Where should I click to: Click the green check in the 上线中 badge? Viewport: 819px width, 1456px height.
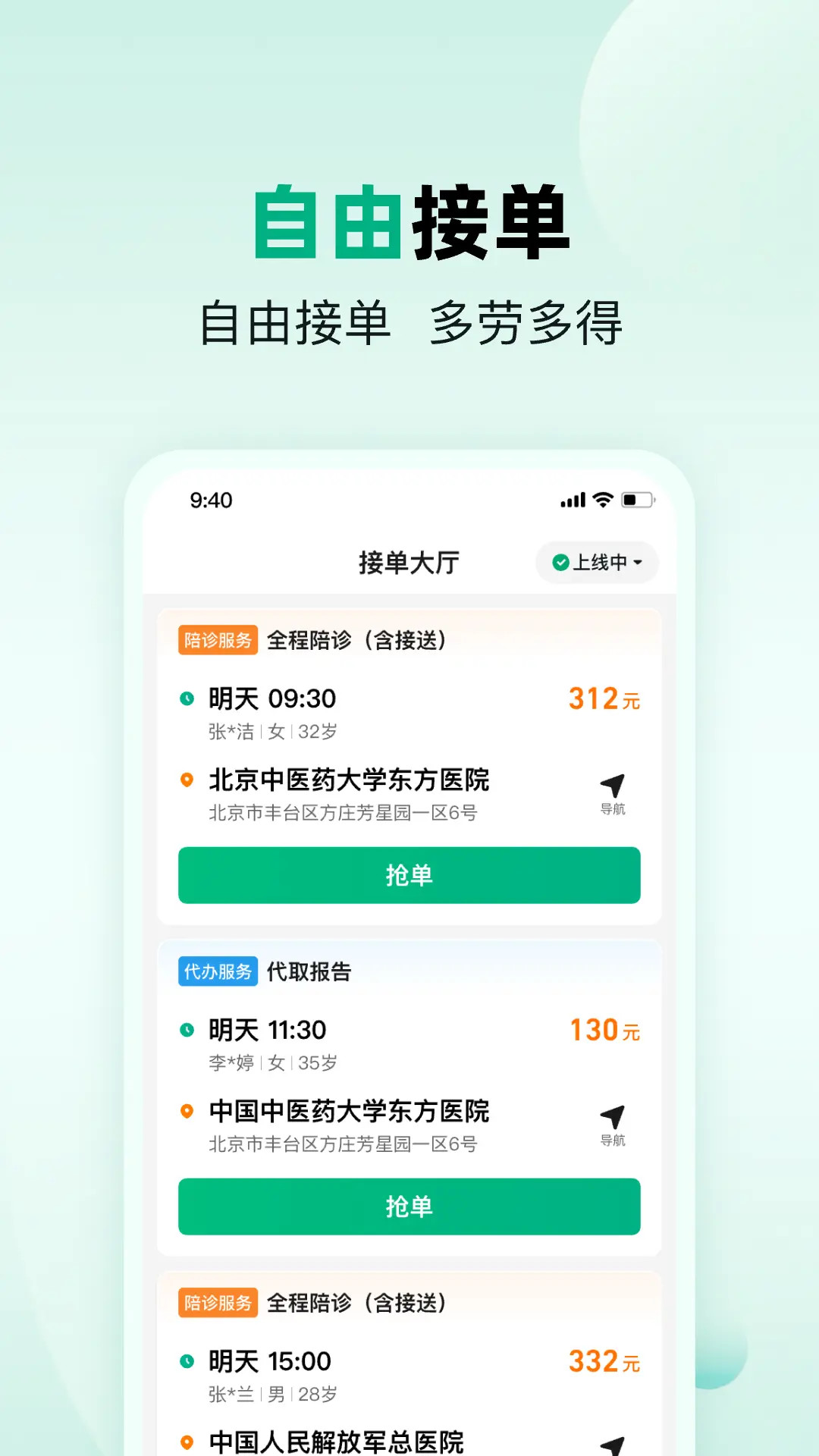click(x=560, y=563)
